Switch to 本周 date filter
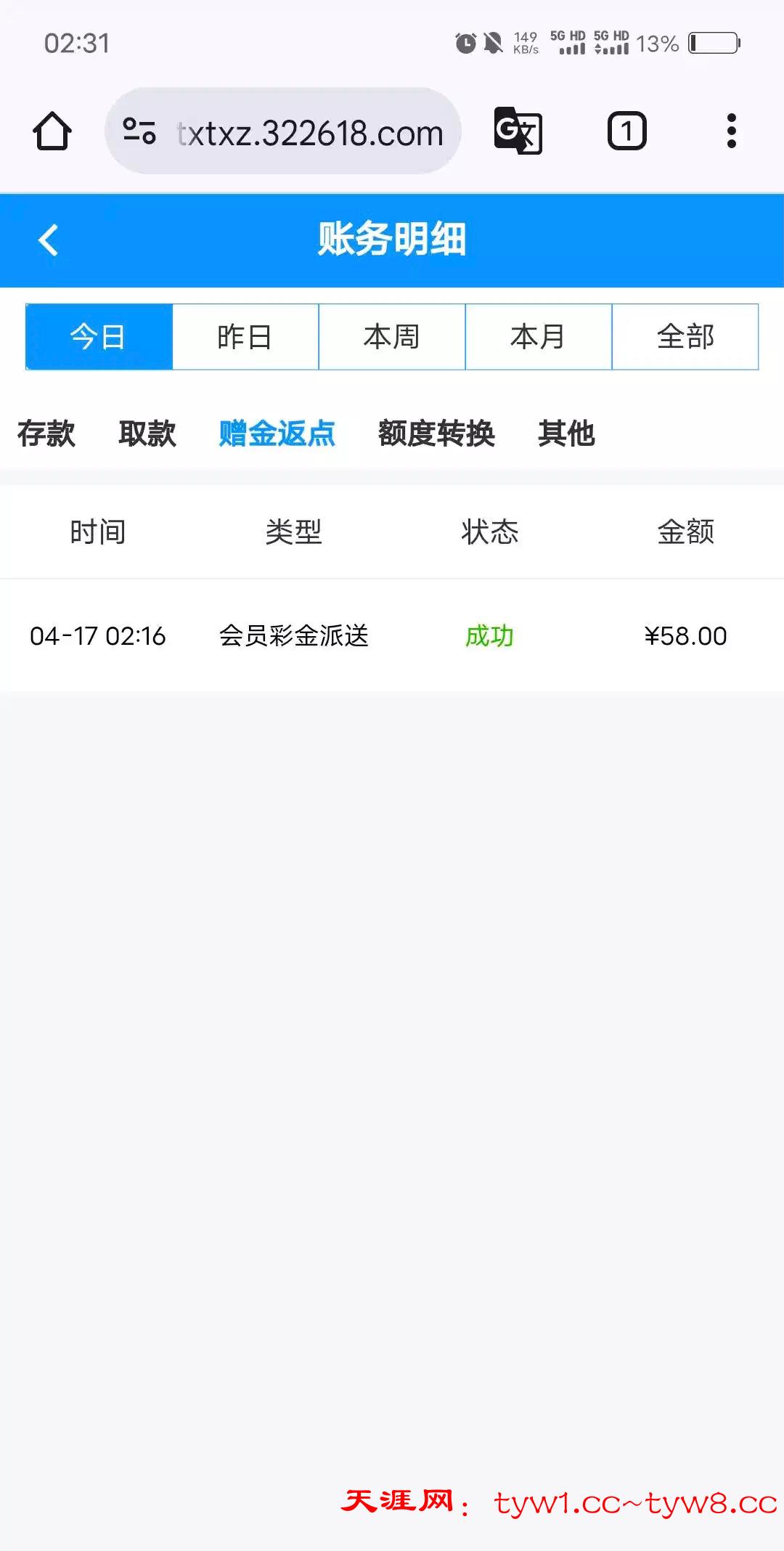 [x=392, y=337]
